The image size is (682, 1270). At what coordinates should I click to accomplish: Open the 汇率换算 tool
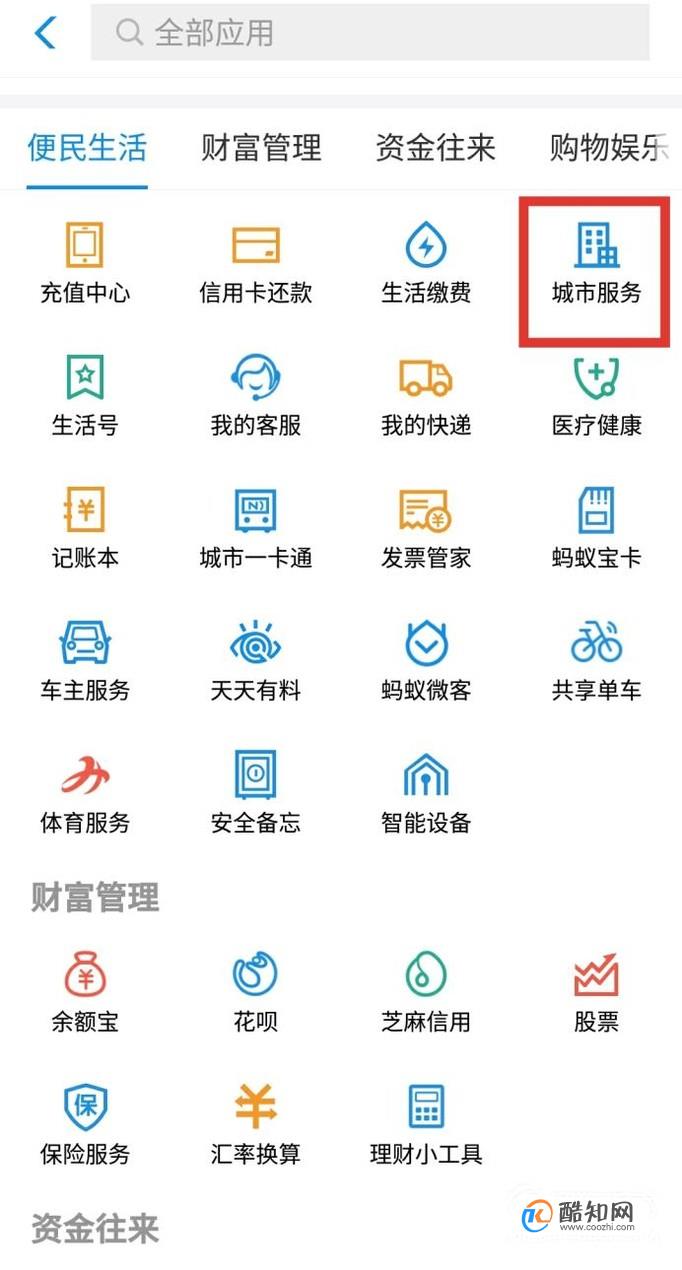[256, 1125]
